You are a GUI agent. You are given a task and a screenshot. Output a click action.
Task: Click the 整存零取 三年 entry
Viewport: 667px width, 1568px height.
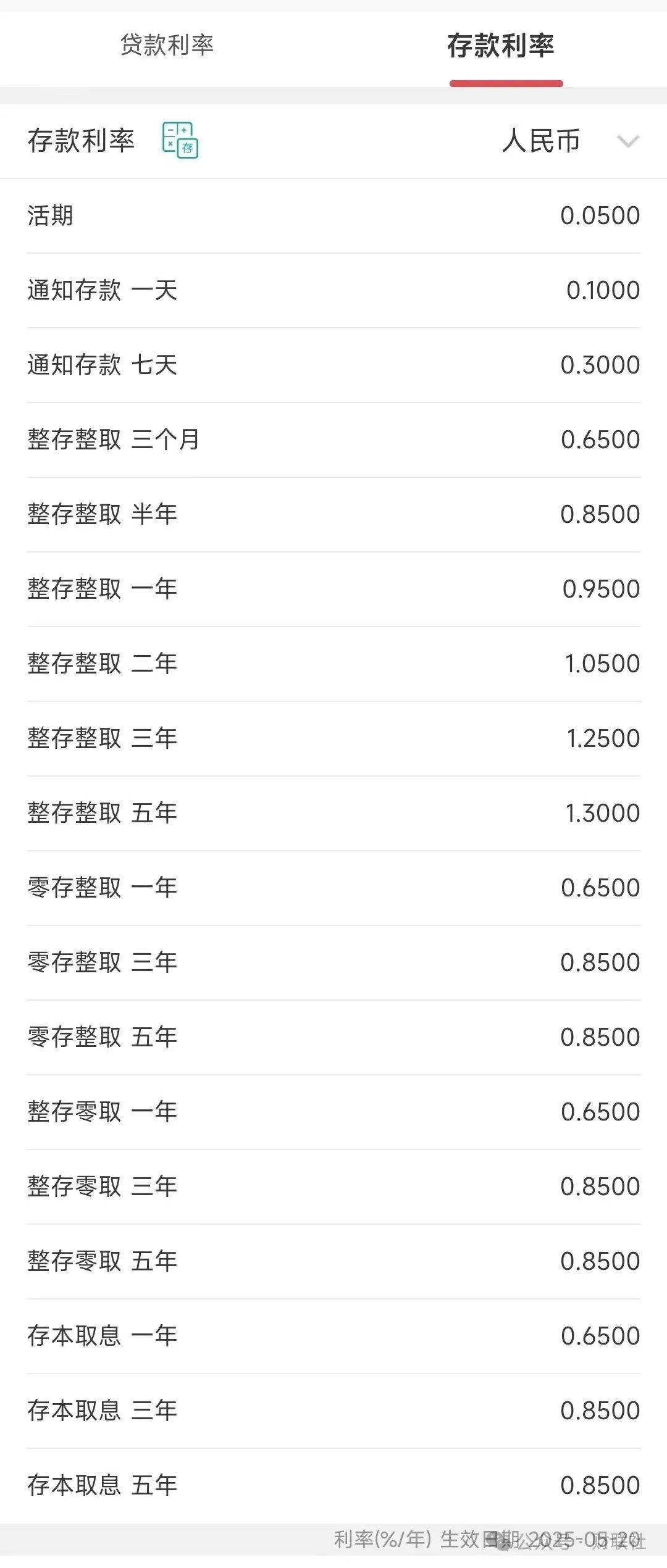[333, 1186]
